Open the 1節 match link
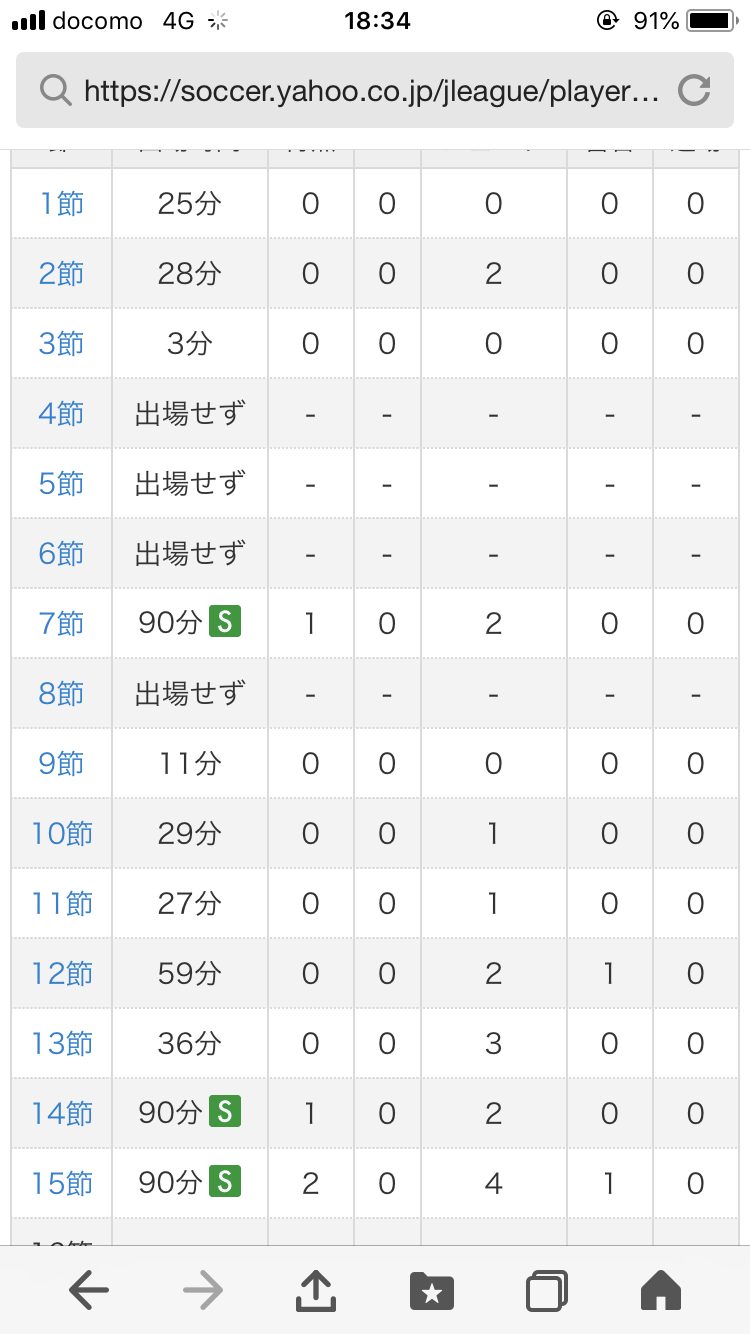Screen dimensions: 750x1334 pos(61,204)
